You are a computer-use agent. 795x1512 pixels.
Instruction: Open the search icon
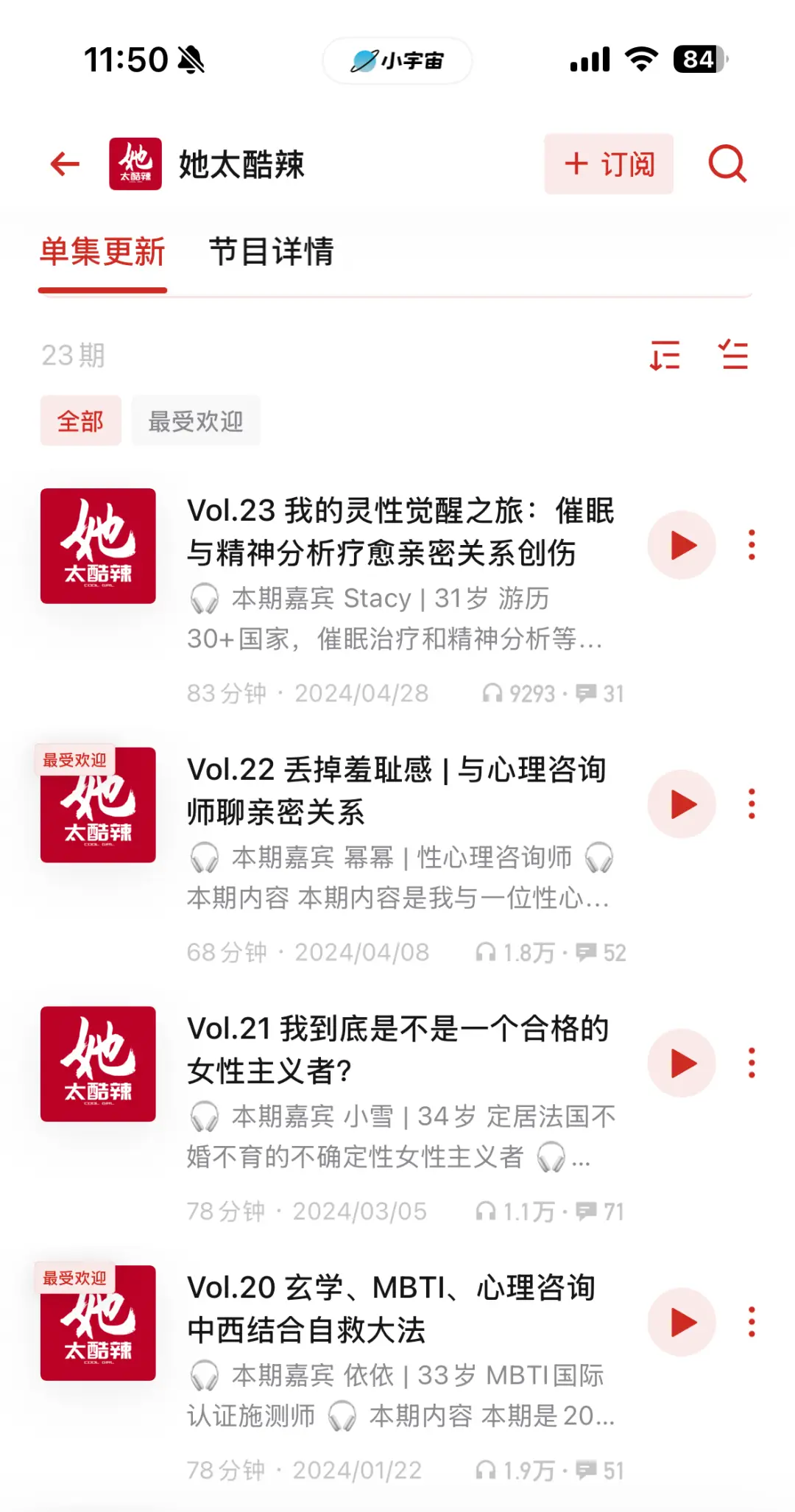[x=728, y=164]
